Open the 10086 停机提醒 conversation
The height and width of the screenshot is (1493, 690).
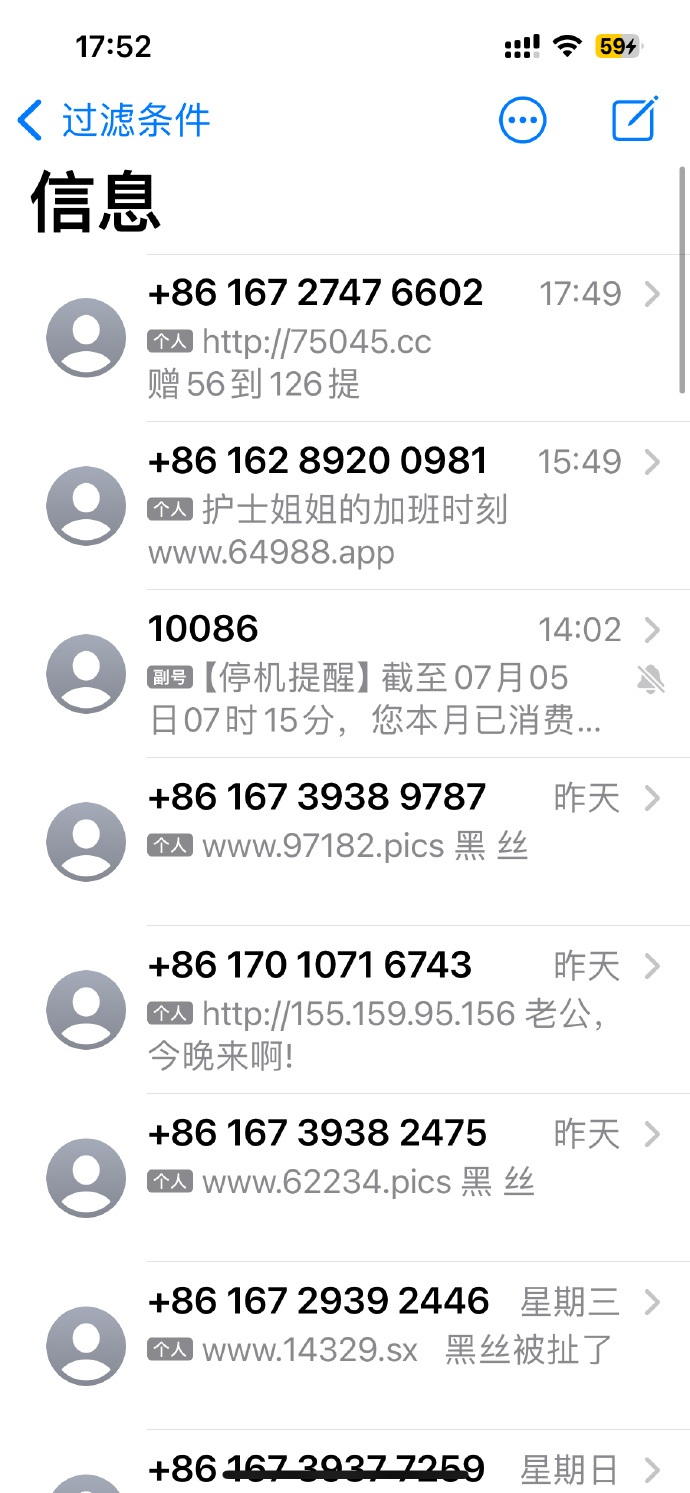click(345, 674)
